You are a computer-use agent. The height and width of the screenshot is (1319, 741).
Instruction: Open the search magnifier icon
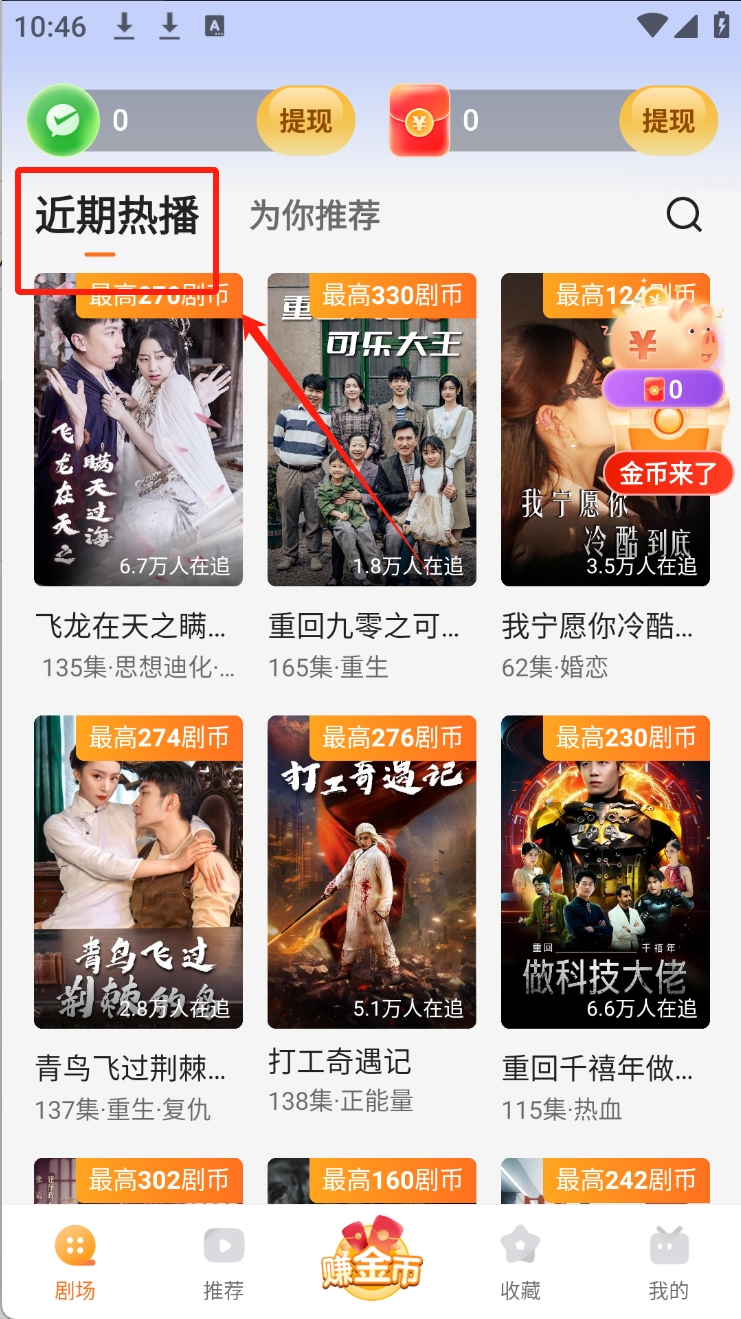(684, 214)
